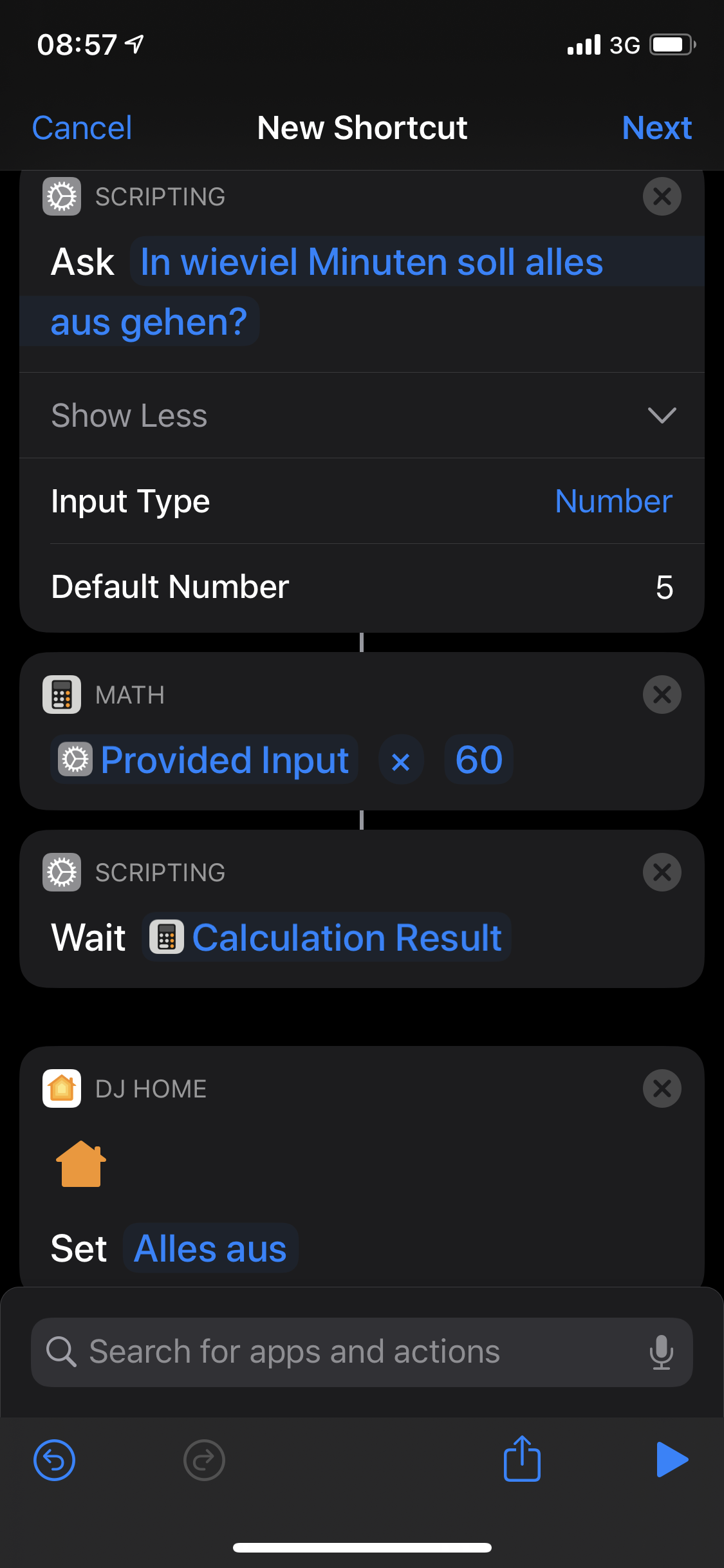Undo the last change

click(54, 1460)
